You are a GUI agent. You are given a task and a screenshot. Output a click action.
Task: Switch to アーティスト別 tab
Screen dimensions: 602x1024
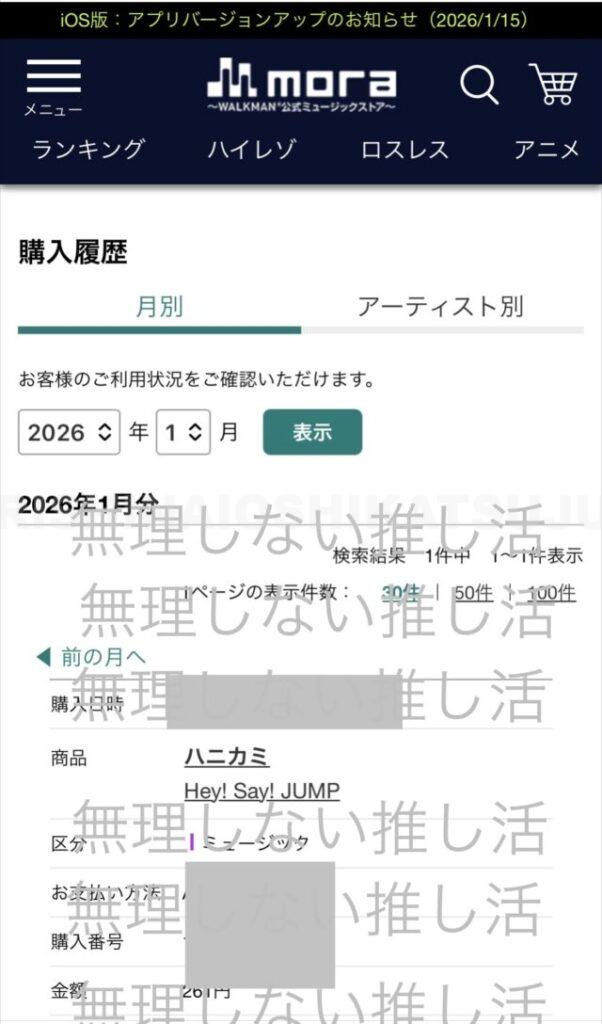[x=441, y=306]
